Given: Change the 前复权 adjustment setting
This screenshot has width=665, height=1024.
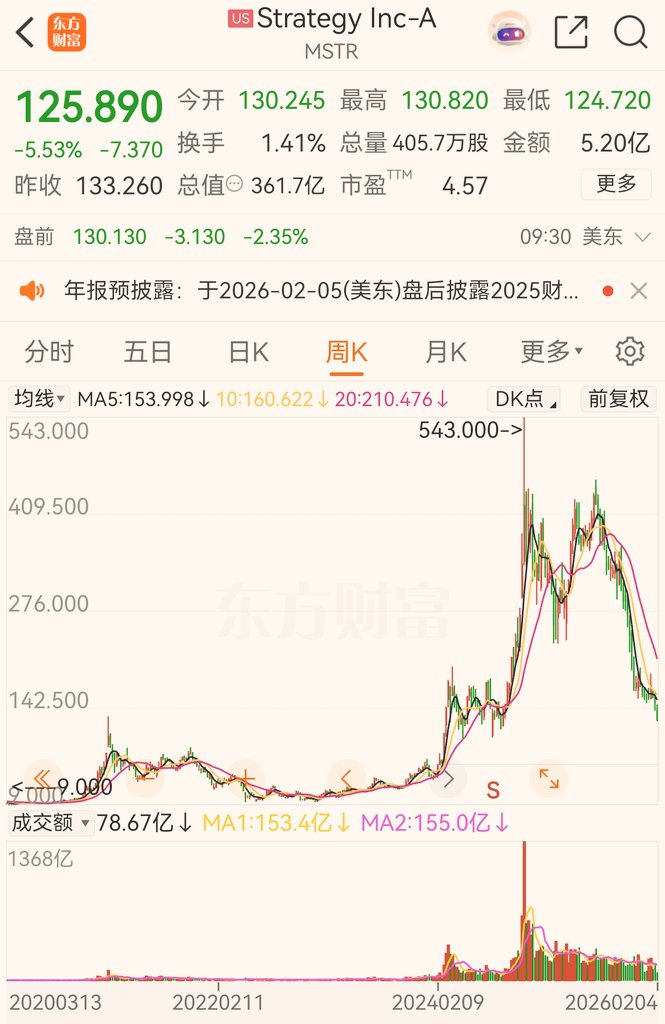Looking at the screenshot, I should tap(618, 399).
